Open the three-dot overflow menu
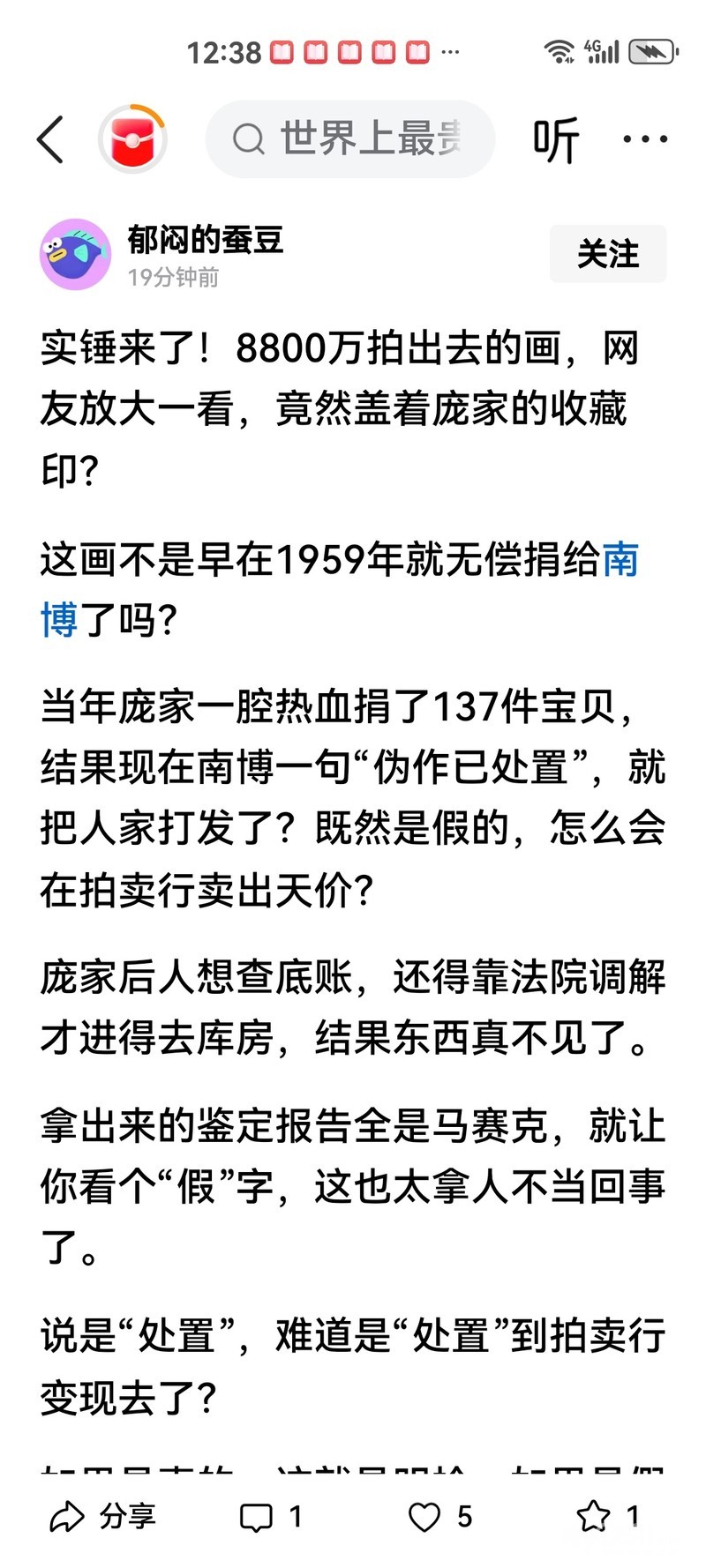706x1568 pixels. pyautogui.click(x=644, y=139)
